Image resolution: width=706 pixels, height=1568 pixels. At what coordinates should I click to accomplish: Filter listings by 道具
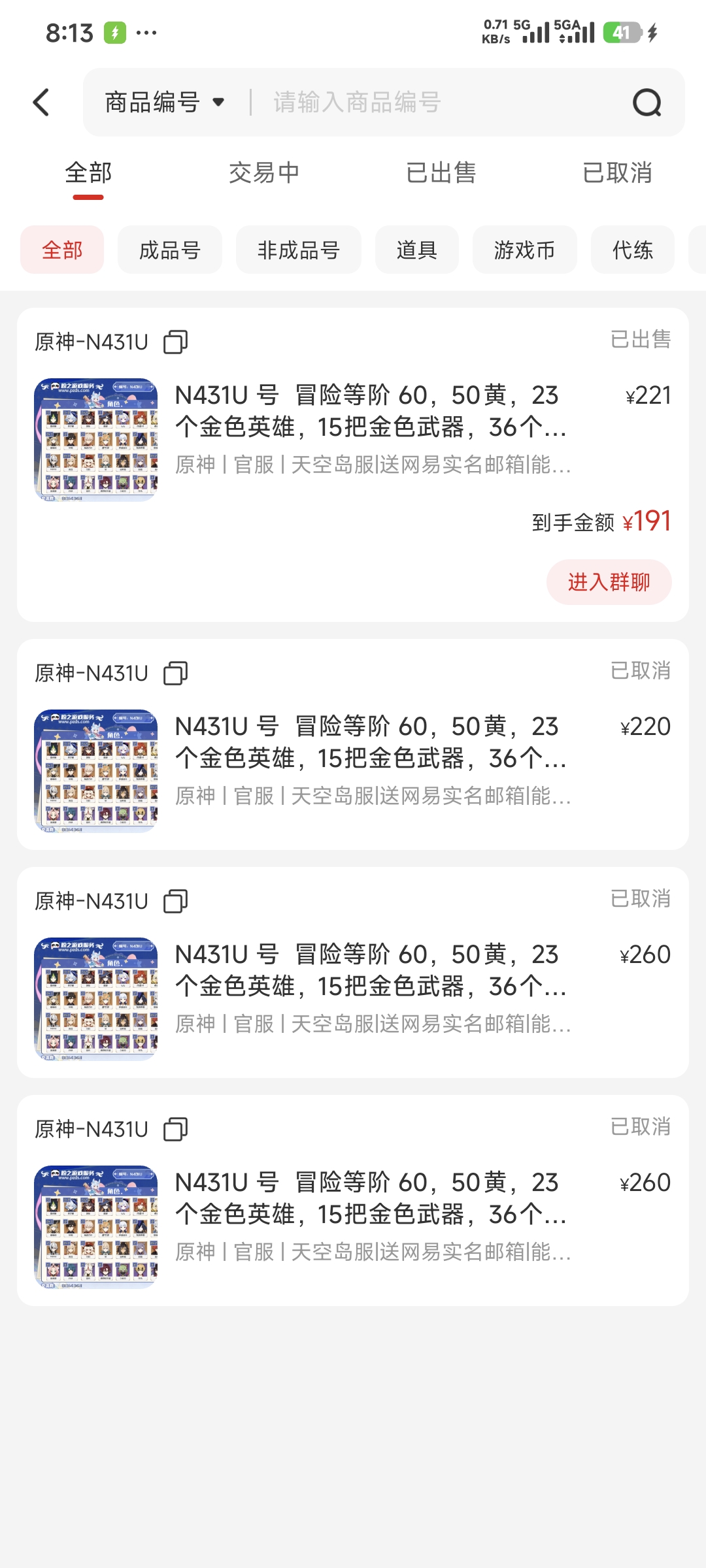pos(417,250)
